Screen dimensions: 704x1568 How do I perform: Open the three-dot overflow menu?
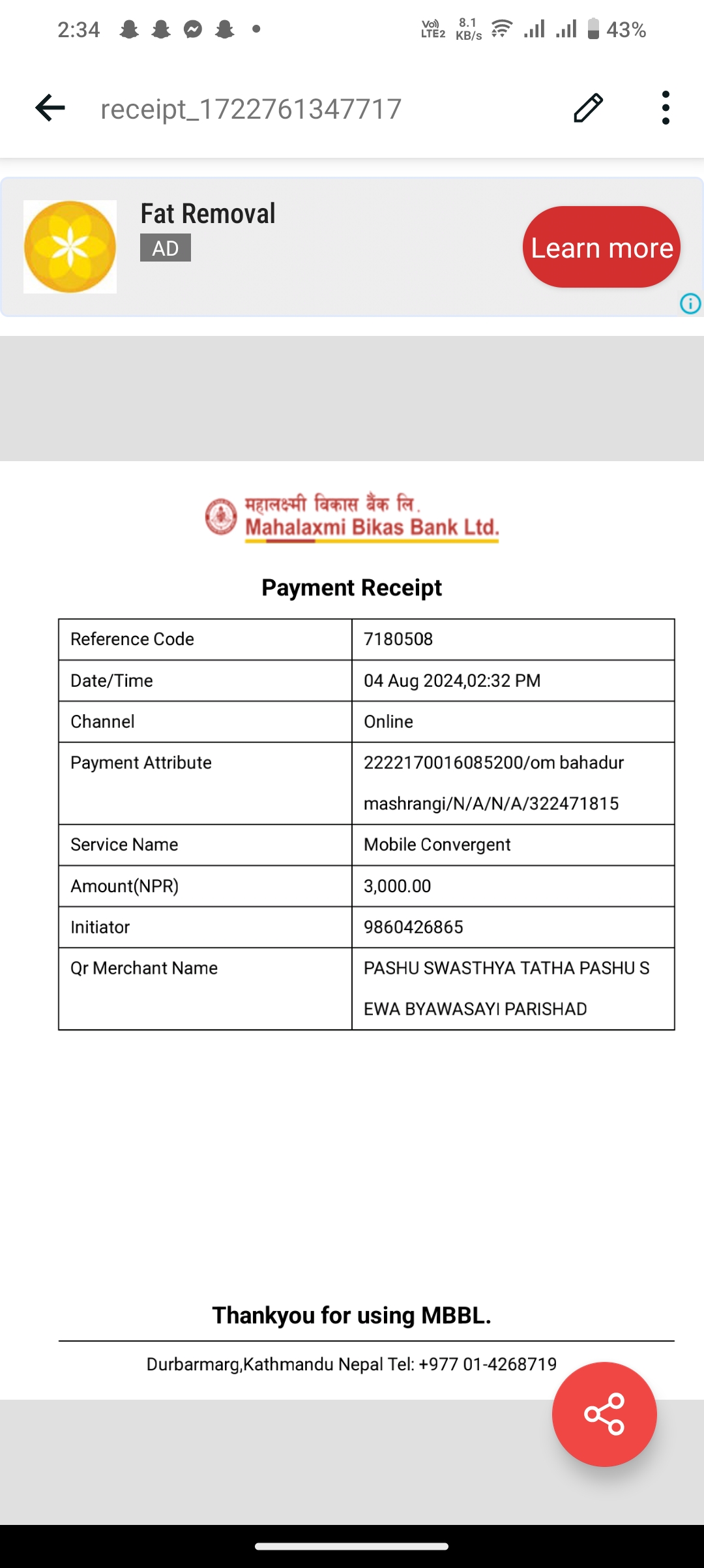[666, 108]
